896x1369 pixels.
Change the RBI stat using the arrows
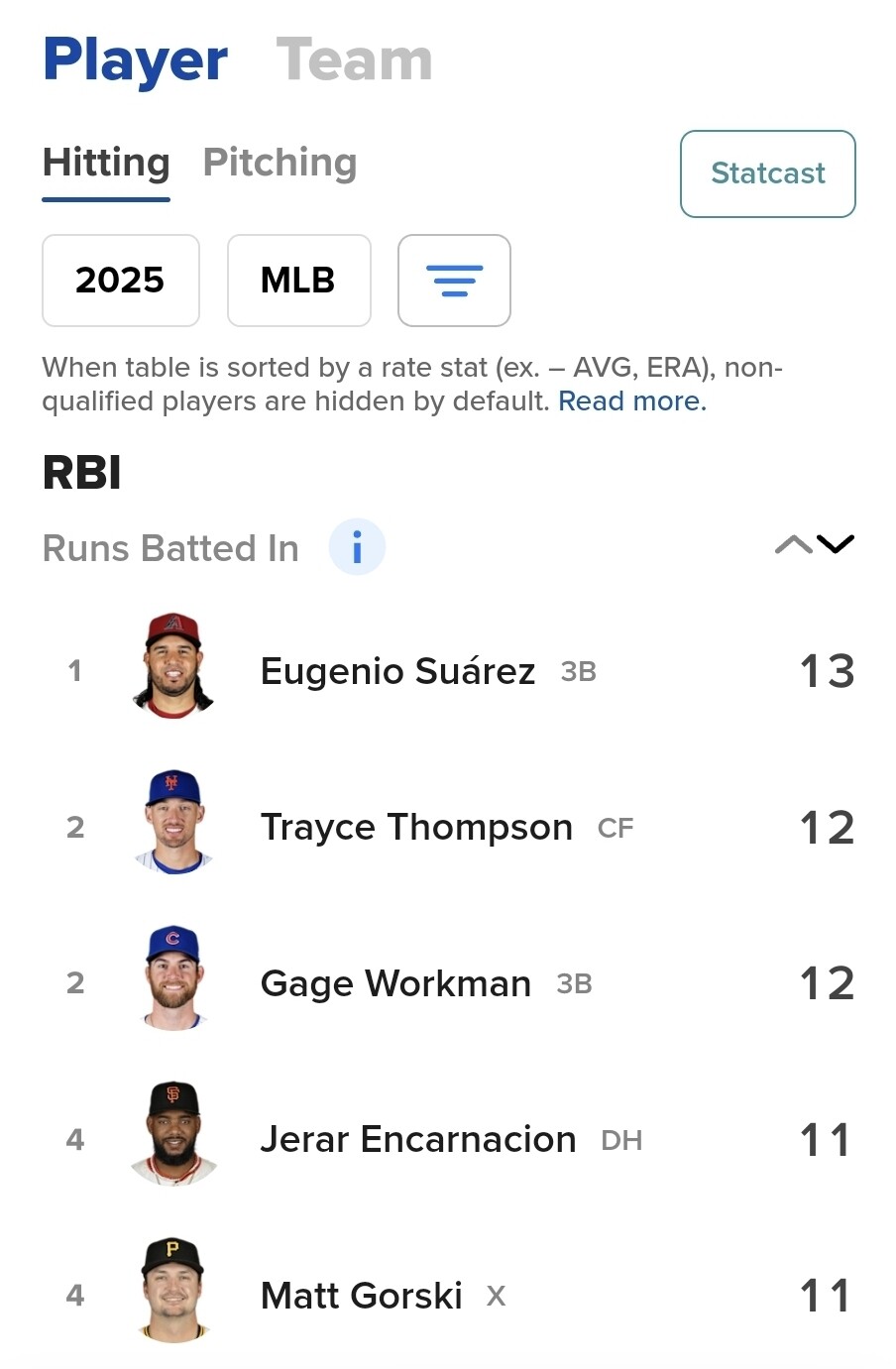click(x=814, y=544)
